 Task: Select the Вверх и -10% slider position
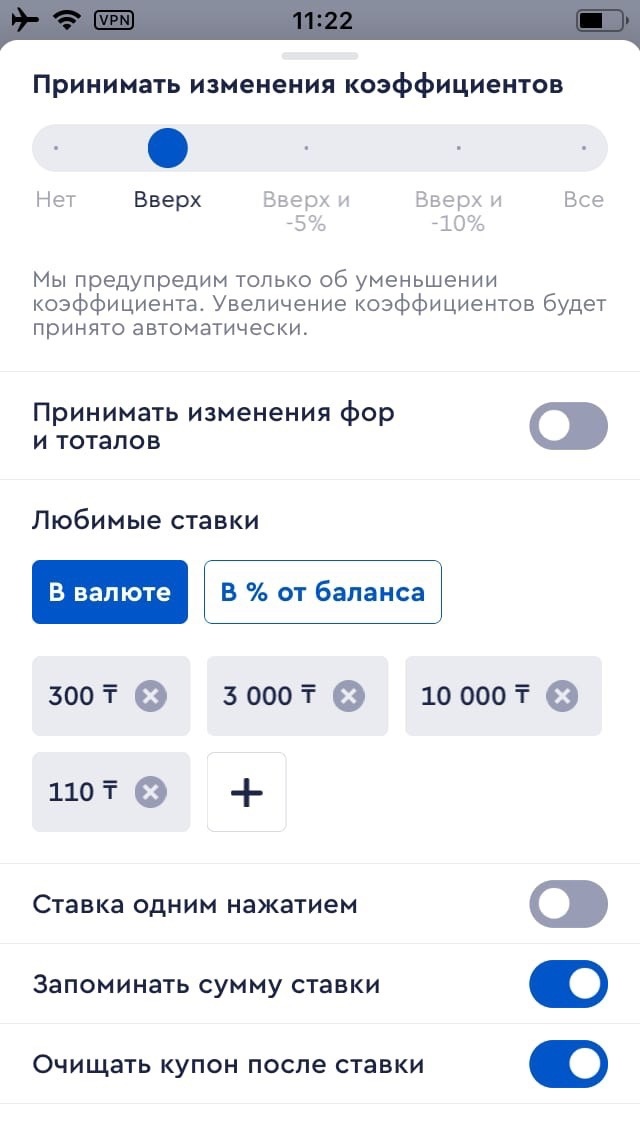tap(458, 149)
